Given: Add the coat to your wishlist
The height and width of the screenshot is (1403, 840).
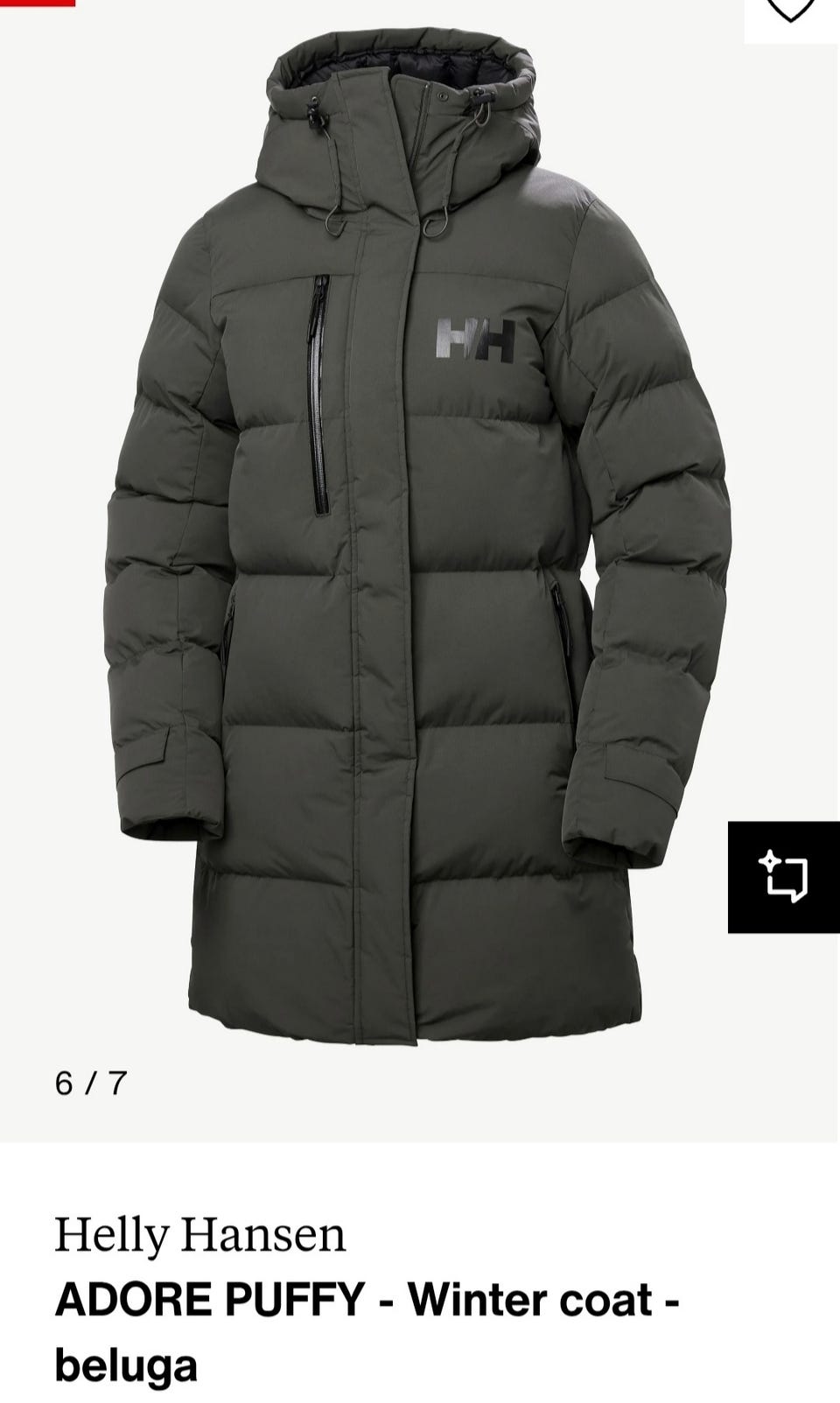Looking at the screenshot, I should 790,11.
